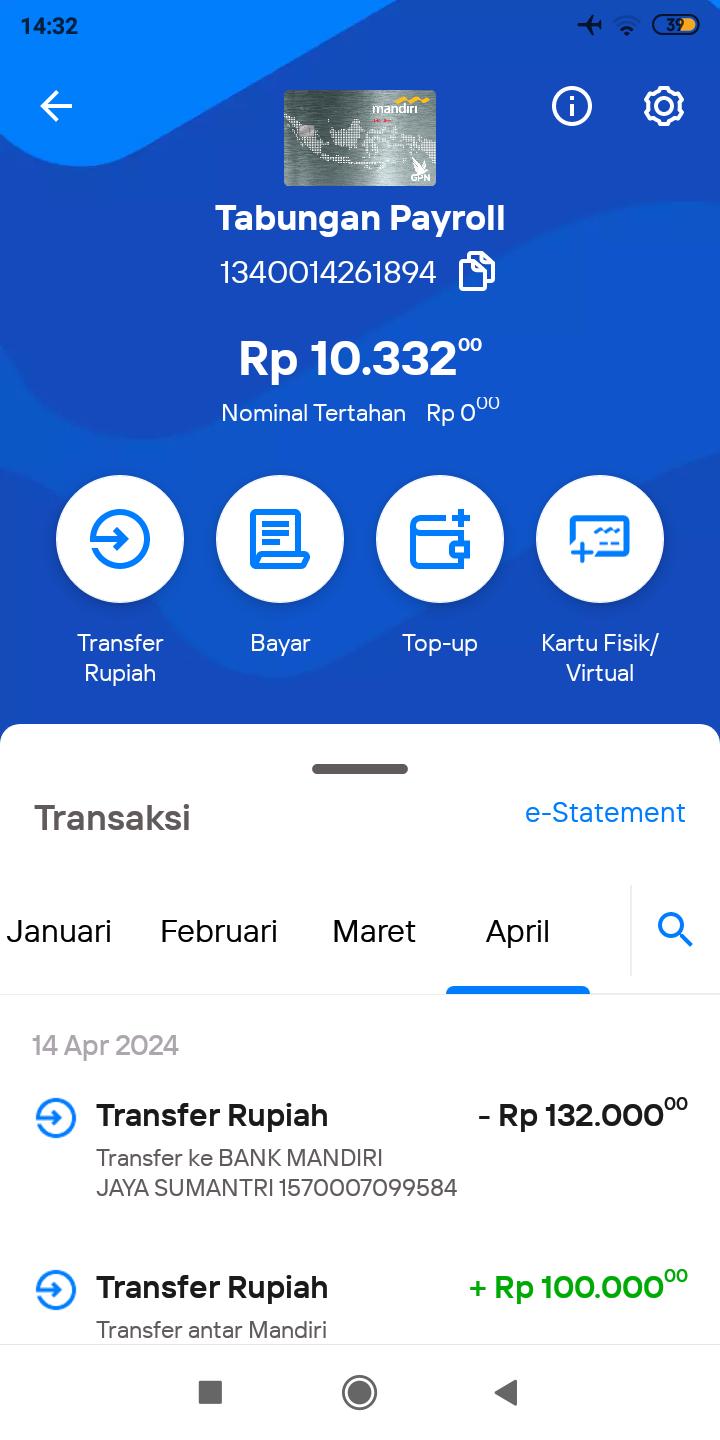Screen dimensions: 720x1440
Task: Open the Bayar payment option
Action: [280, 539]
